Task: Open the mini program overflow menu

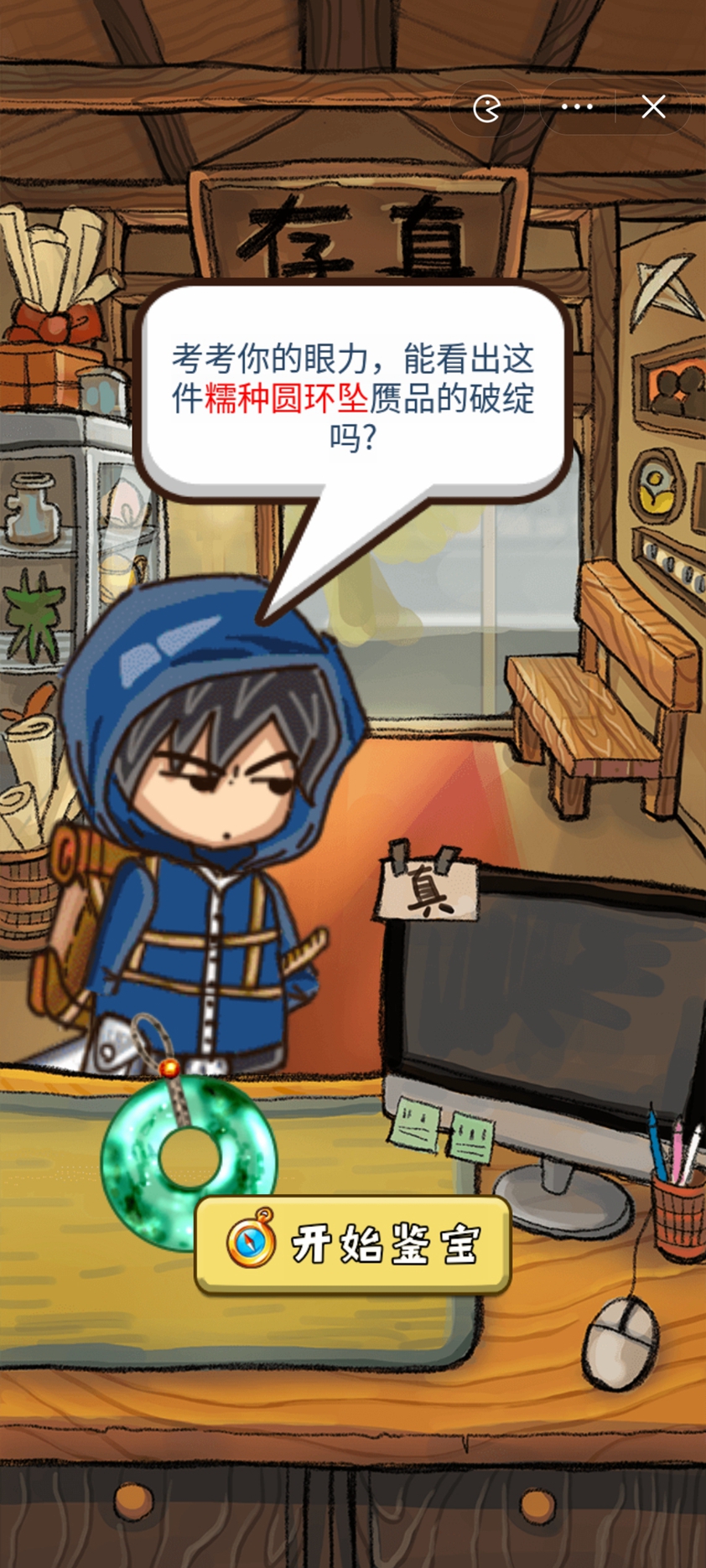Action: (577, 107)
